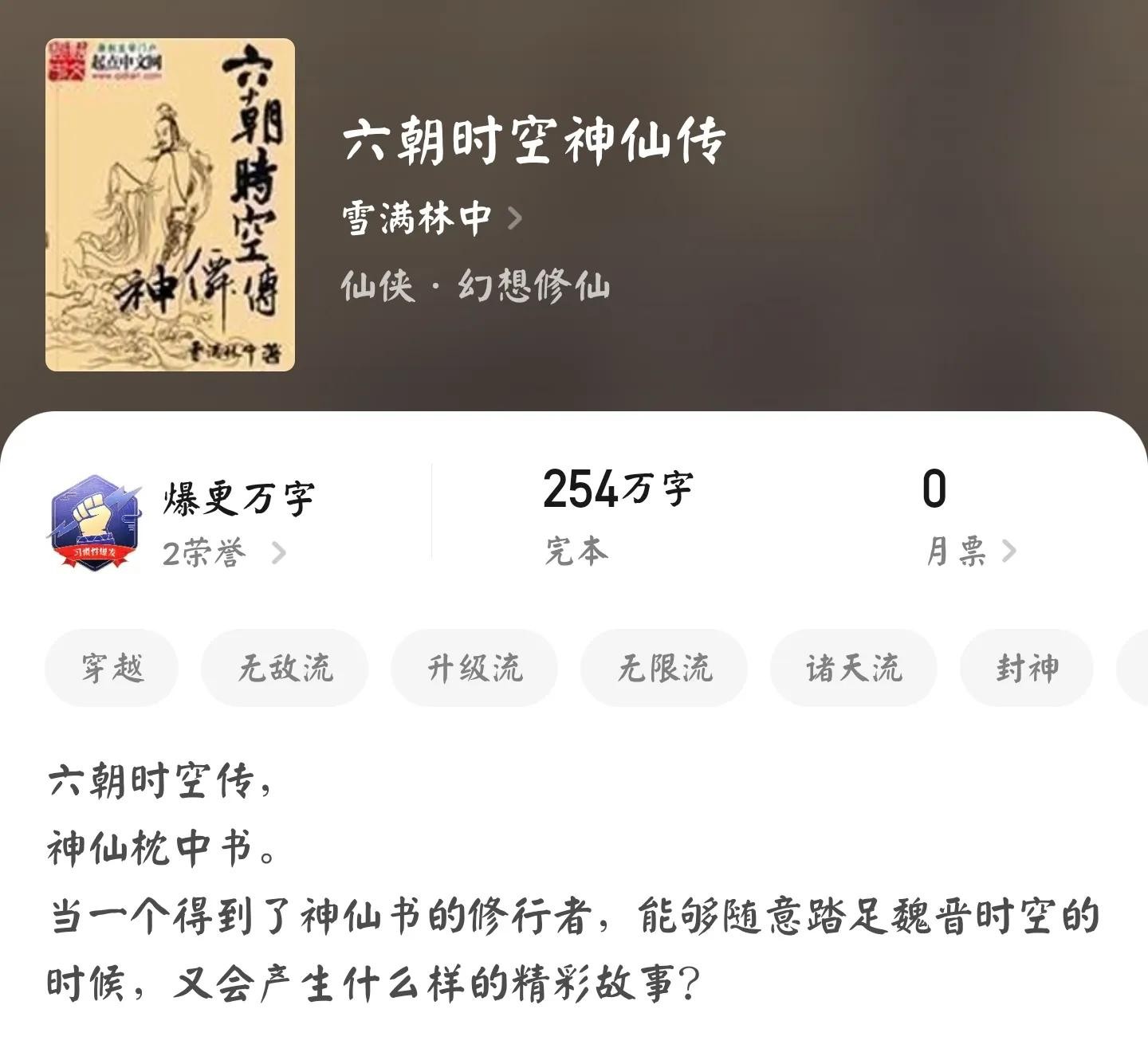The image size is (1148, 1060).
Task: Open author 雪满林中's profile page
Action: point(431,218)
